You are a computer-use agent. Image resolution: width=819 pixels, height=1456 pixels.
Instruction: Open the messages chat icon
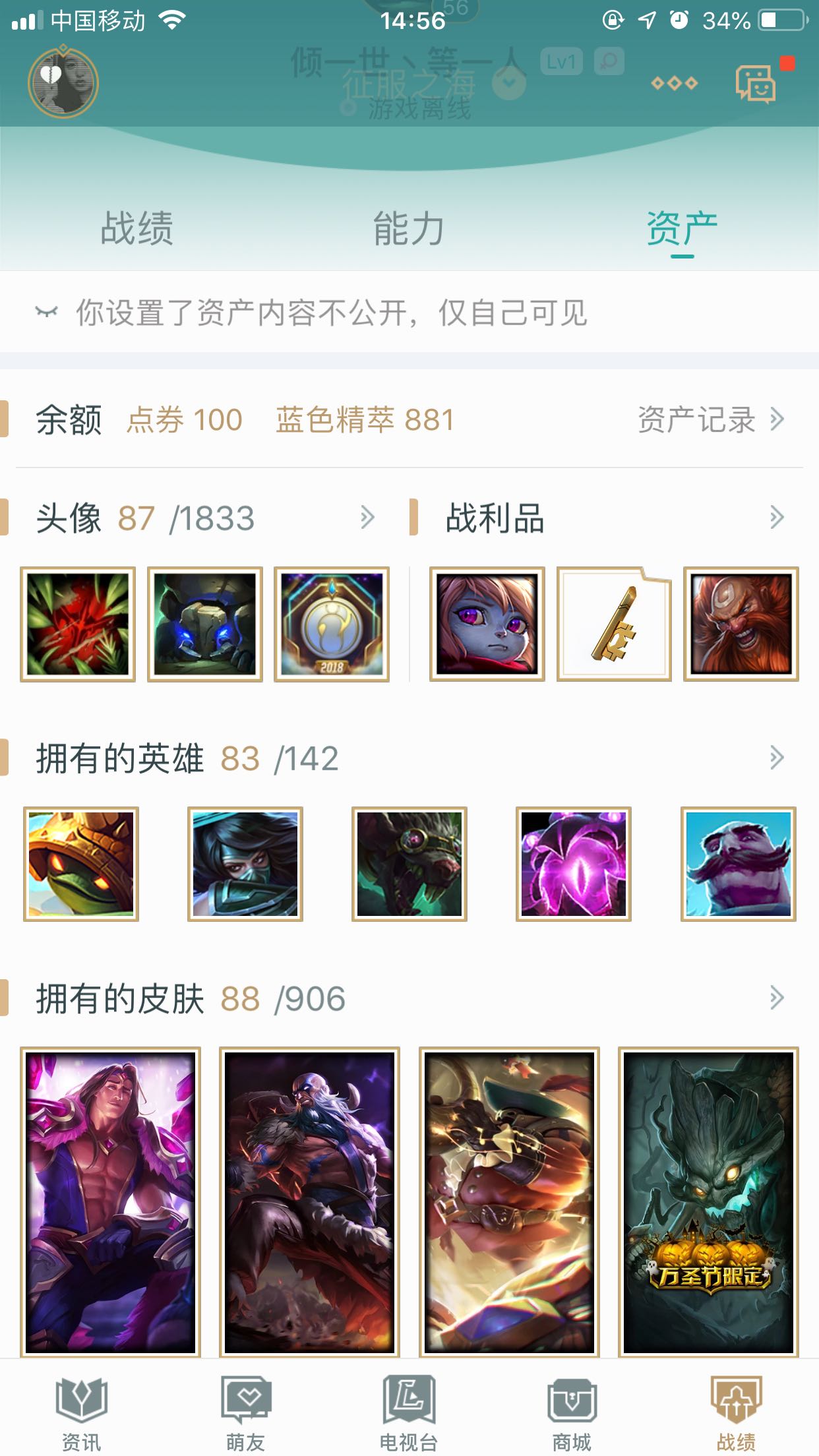tap(756, 84)
